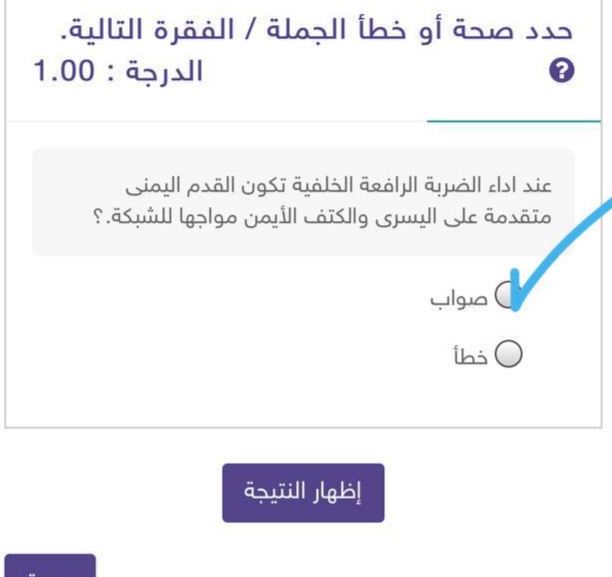Choose the خطأ (false) answer option
612x577 pixels.
[509, 353]
